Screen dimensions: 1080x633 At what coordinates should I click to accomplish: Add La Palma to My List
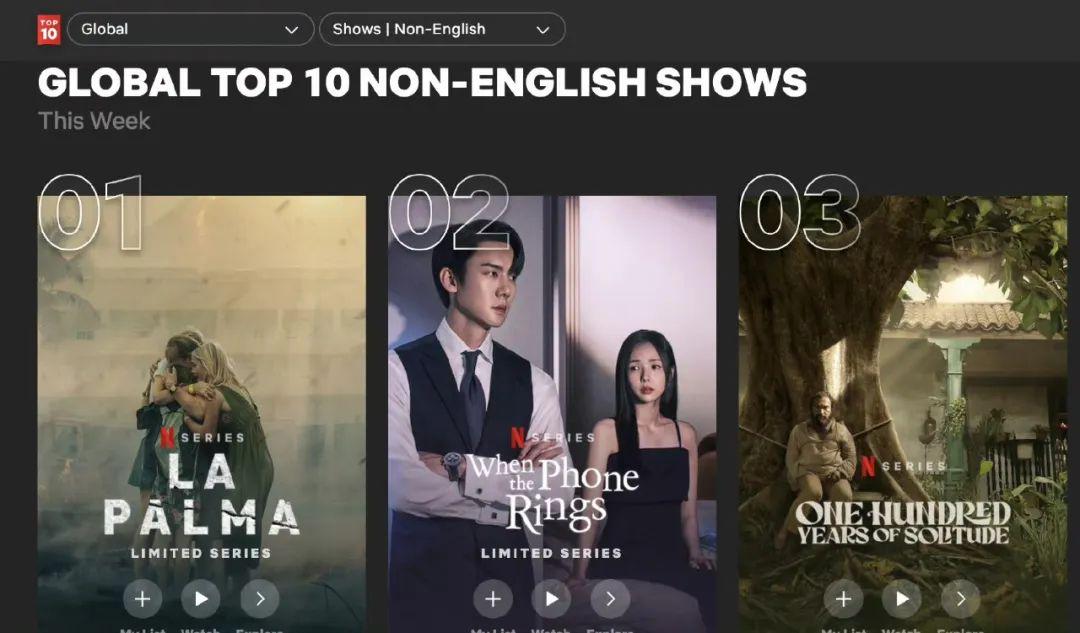143,598
